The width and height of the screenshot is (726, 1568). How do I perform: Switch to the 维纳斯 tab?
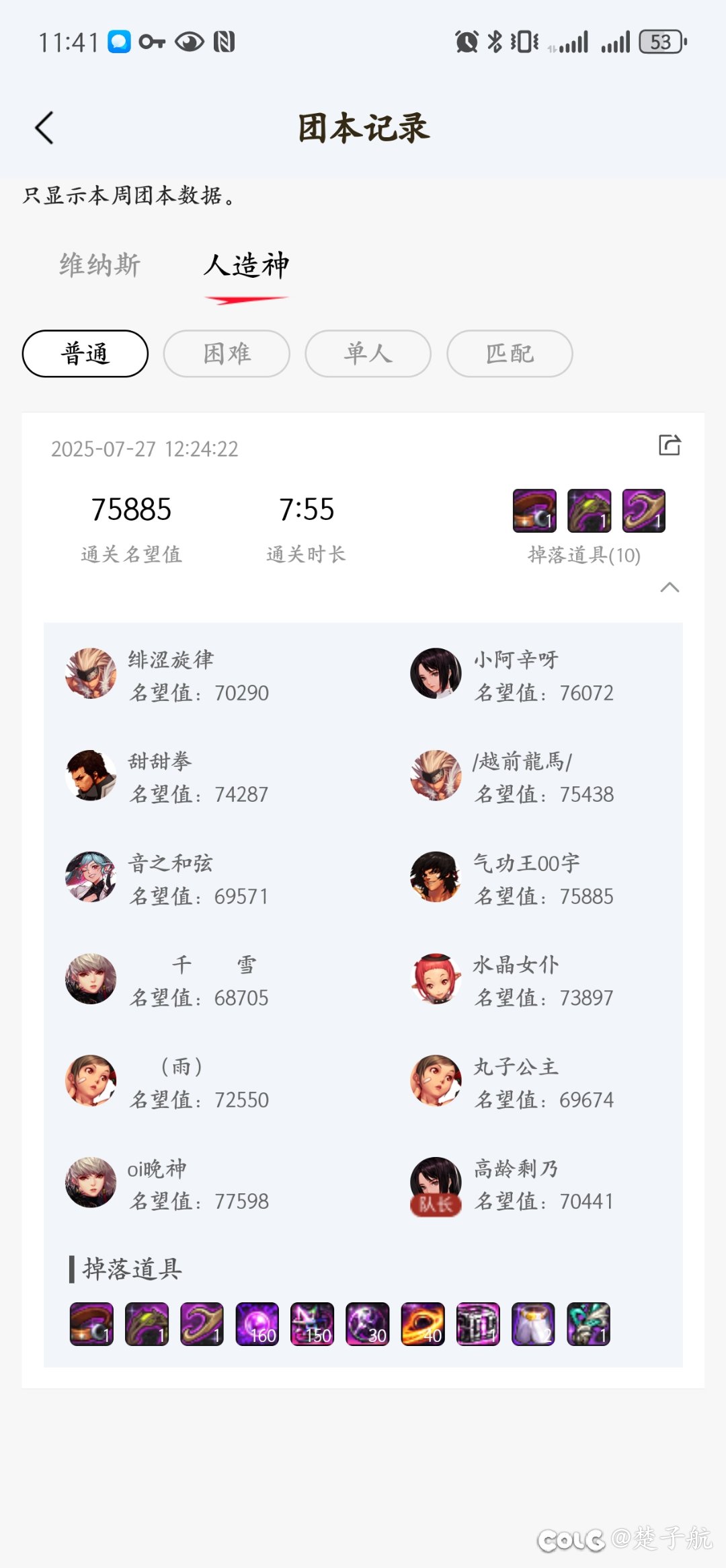point(99,265)
